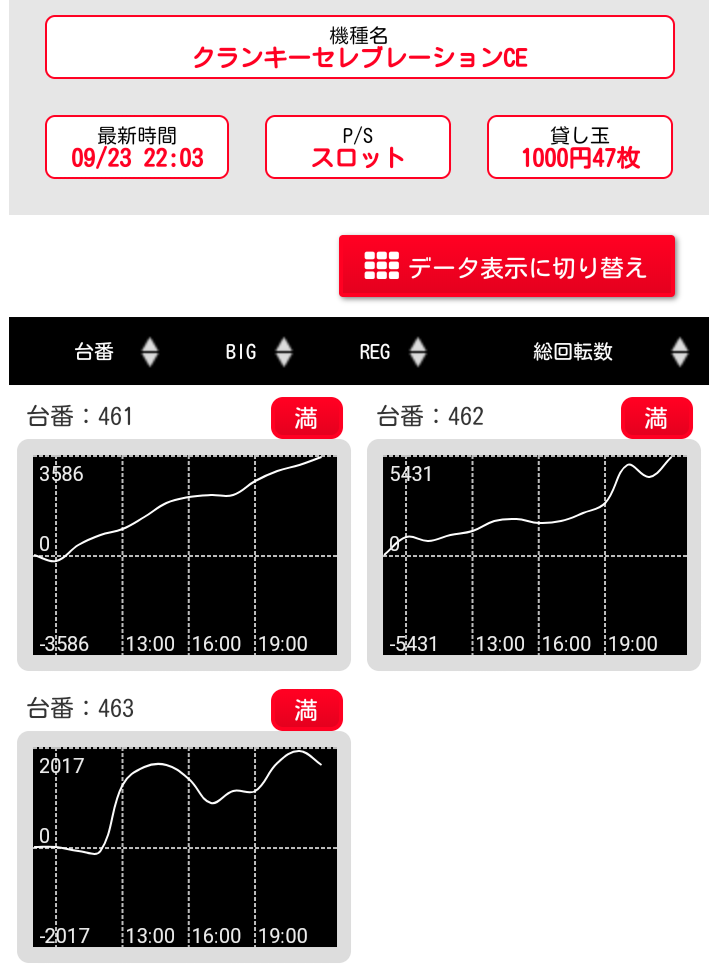Open the graph for machine 462
Image resolution: width=719 pixels, height=973 pixels.
pyautogui.click(x=534, y=556)
